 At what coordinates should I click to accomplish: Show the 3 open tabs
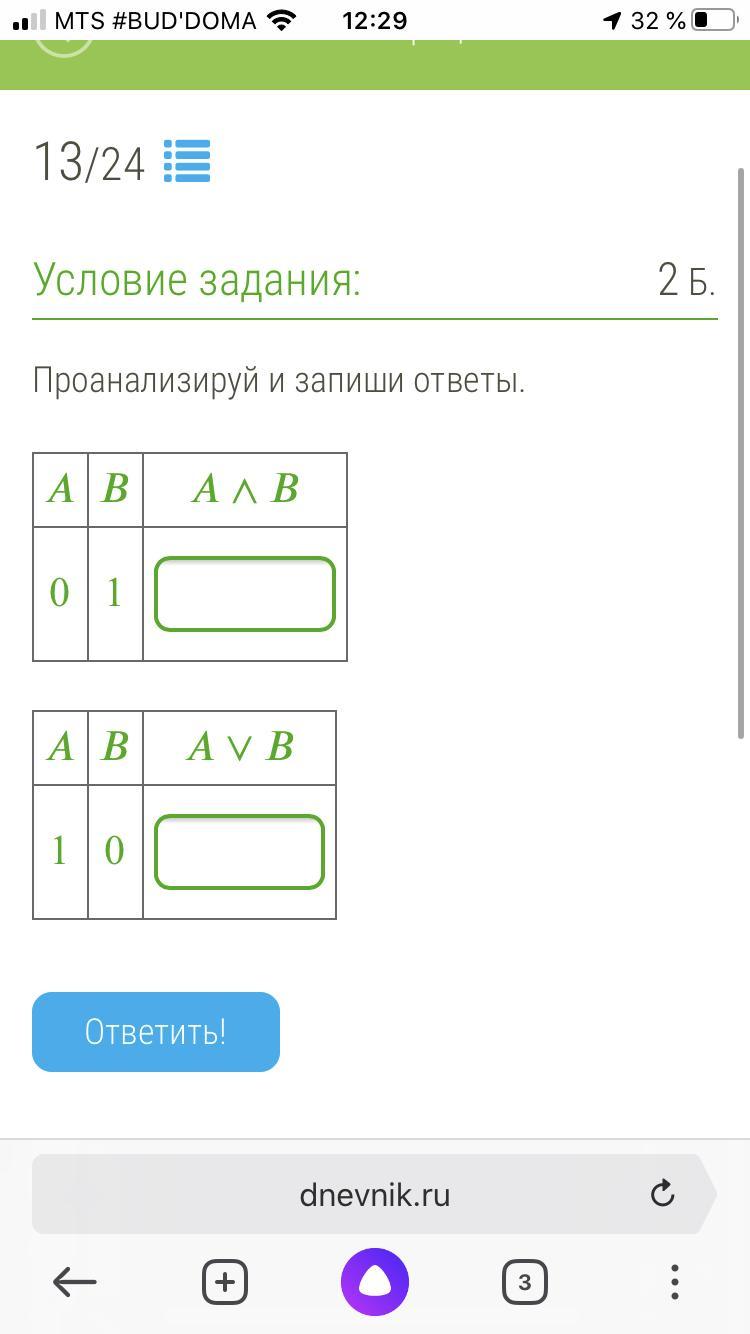[525, 1282]
